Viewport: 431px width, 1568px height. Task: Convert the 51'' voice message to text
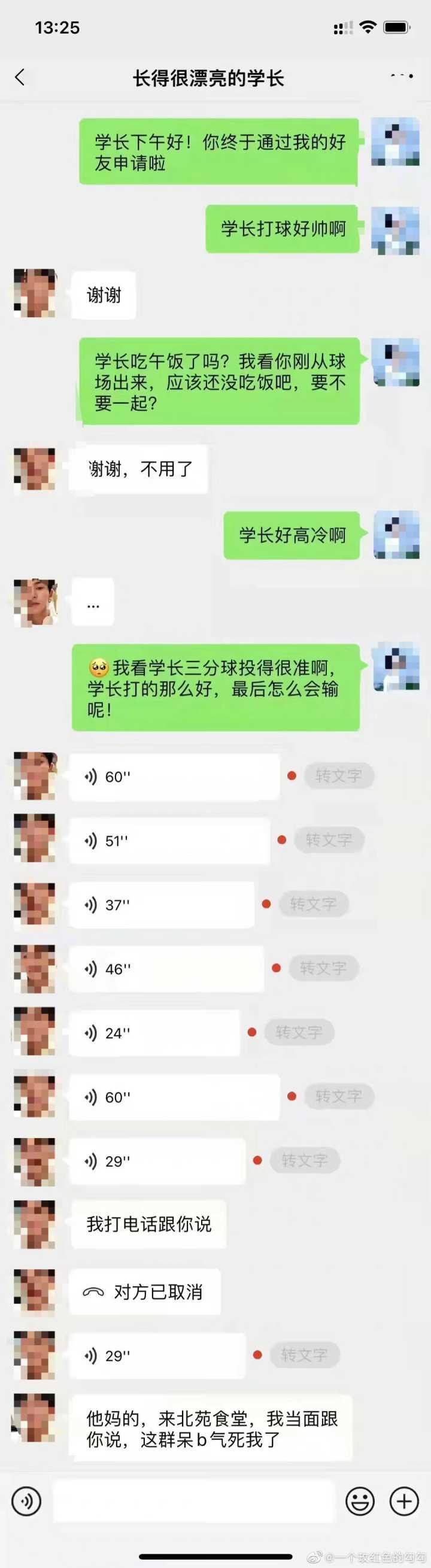tap(329, 840)
